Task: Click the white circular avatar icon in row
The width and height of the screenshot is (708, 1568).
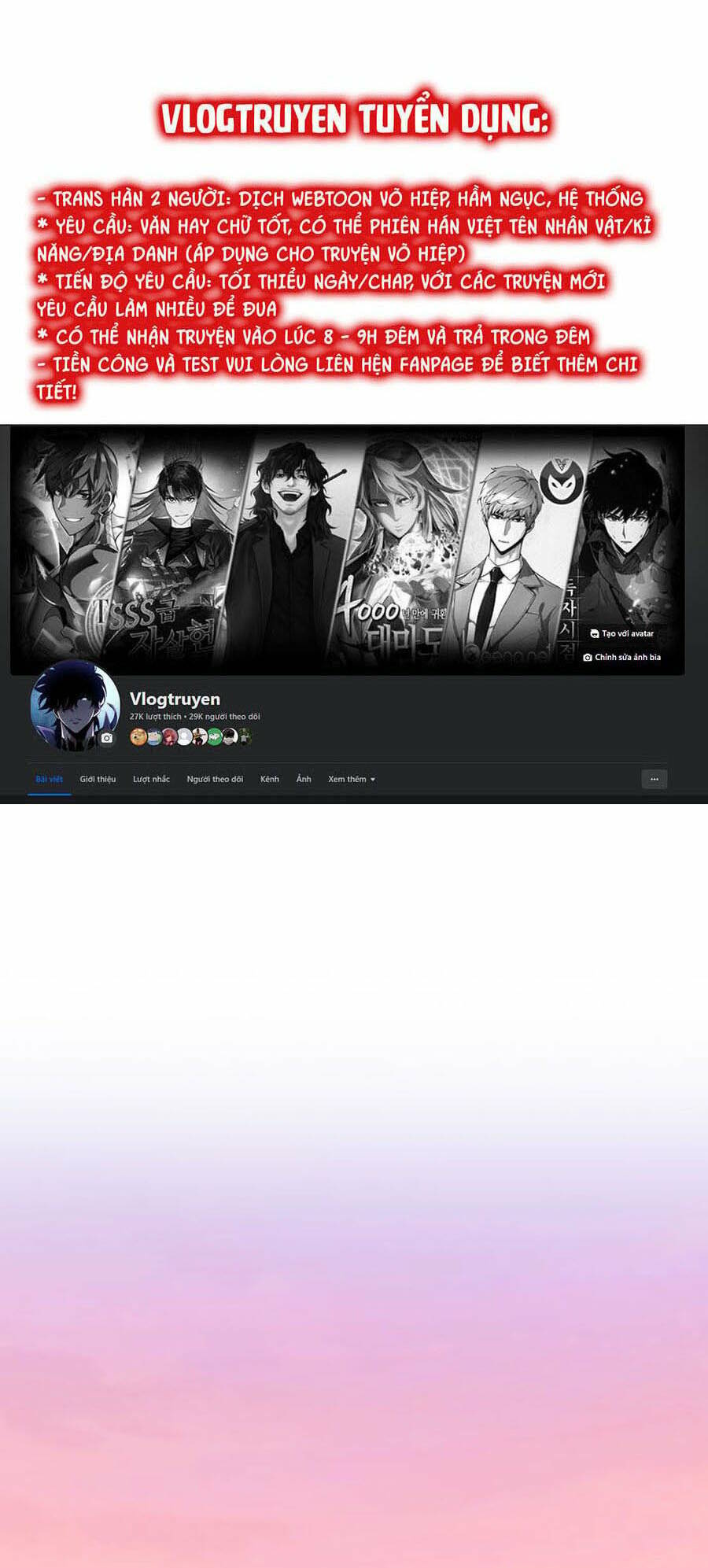Action: tap(184, 736)
